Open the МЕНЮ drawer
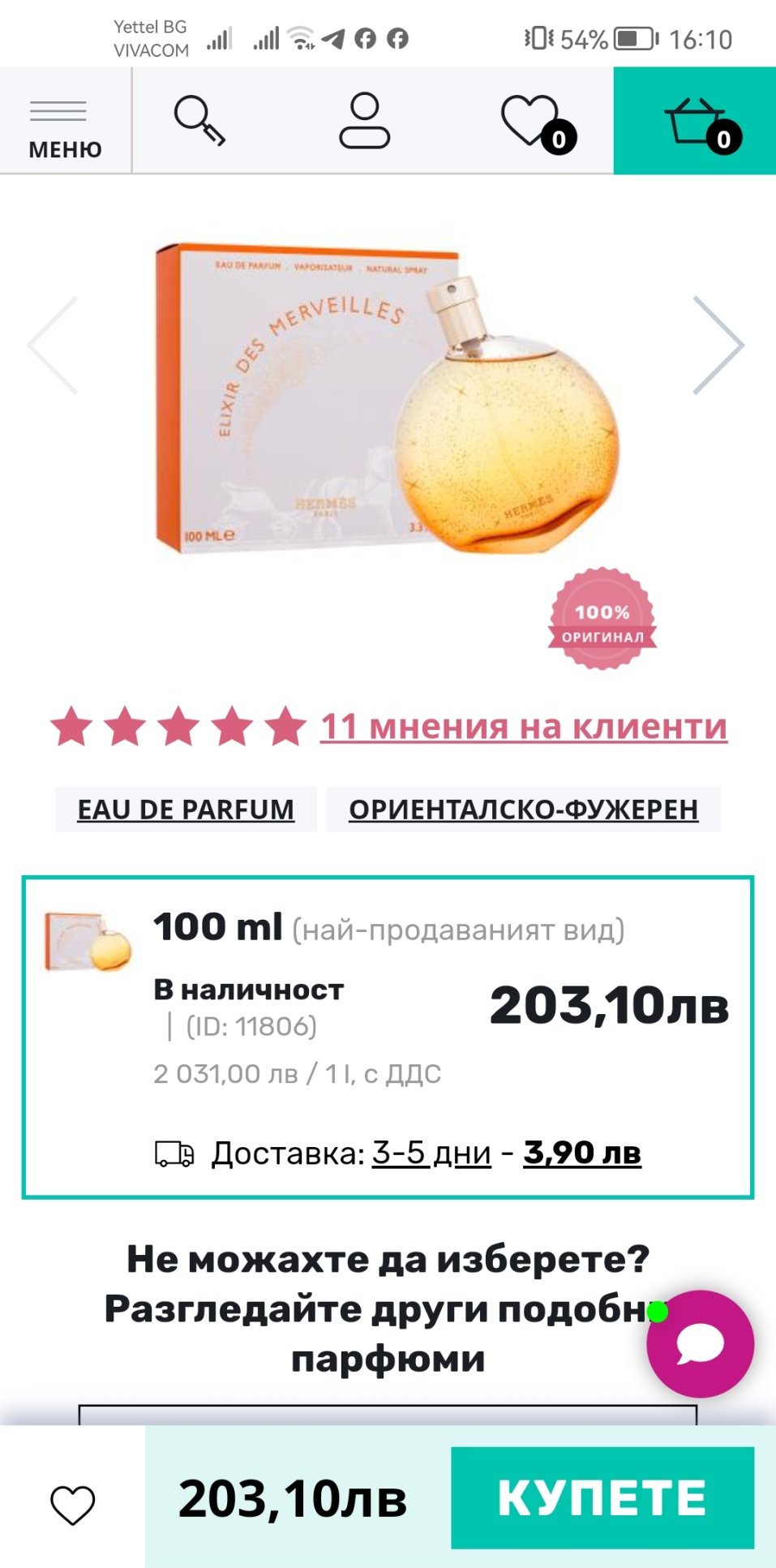The image size is (776, 1568). [x=65, y=122]
